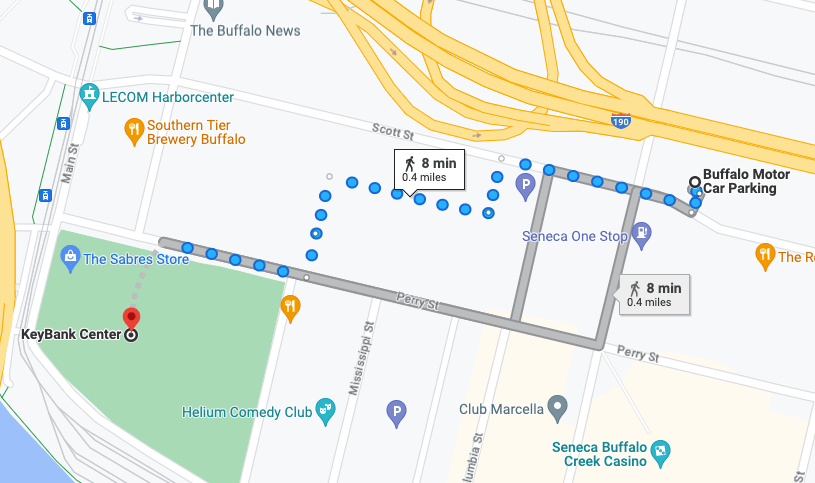815x483 pixels.
Task: Select the Seneca Buffalo Creek Casino marker
Action: (x=659, y=452)
